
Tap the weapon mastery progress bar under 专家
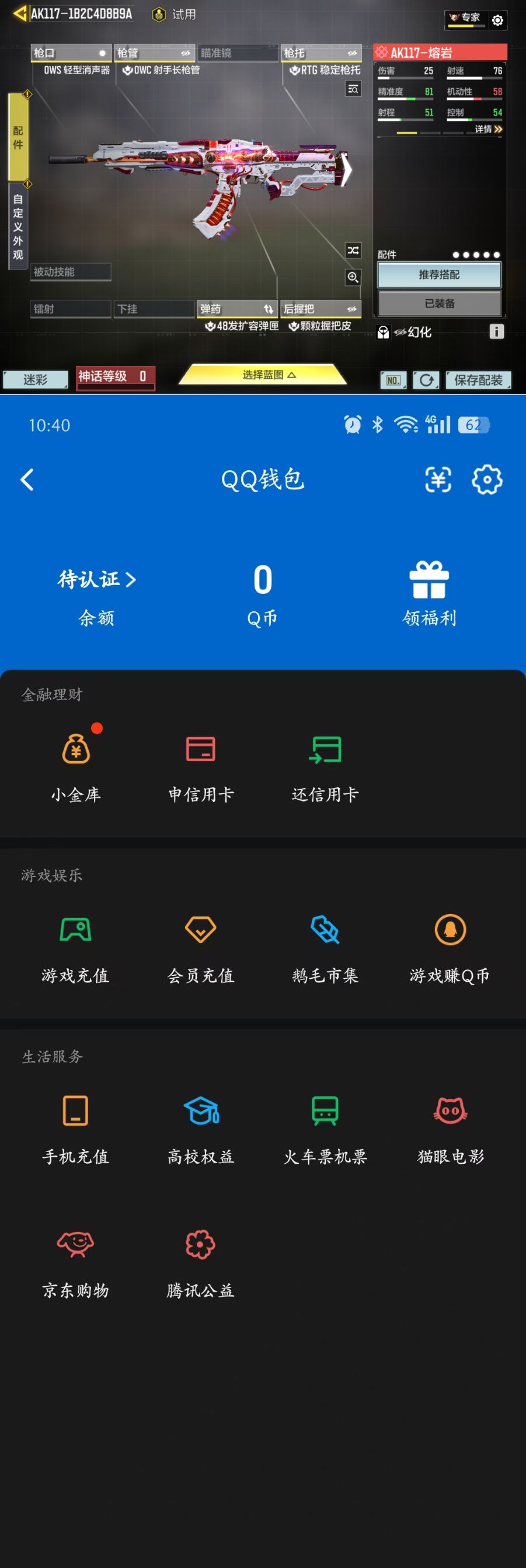[465, 26]
